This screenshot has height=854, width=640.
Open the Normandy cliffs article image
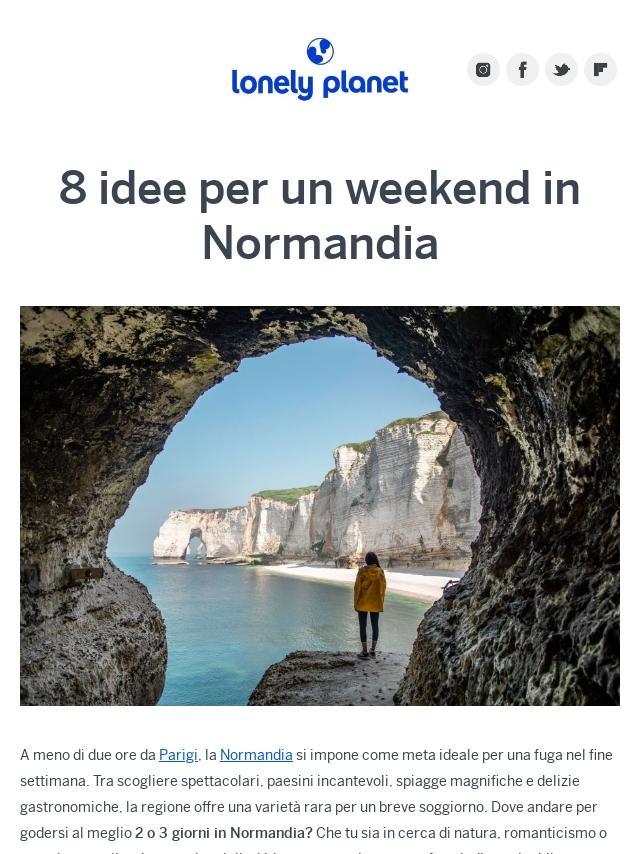tap(320, 506)
